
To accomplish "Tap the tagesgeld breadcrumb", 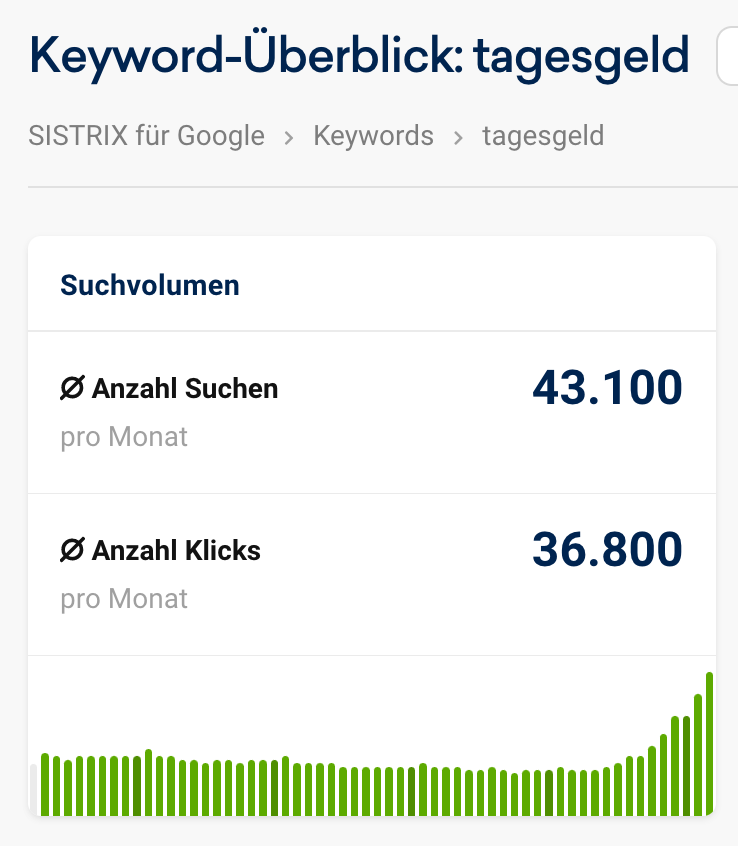I will pyautogui.click(x=542, y=135).
